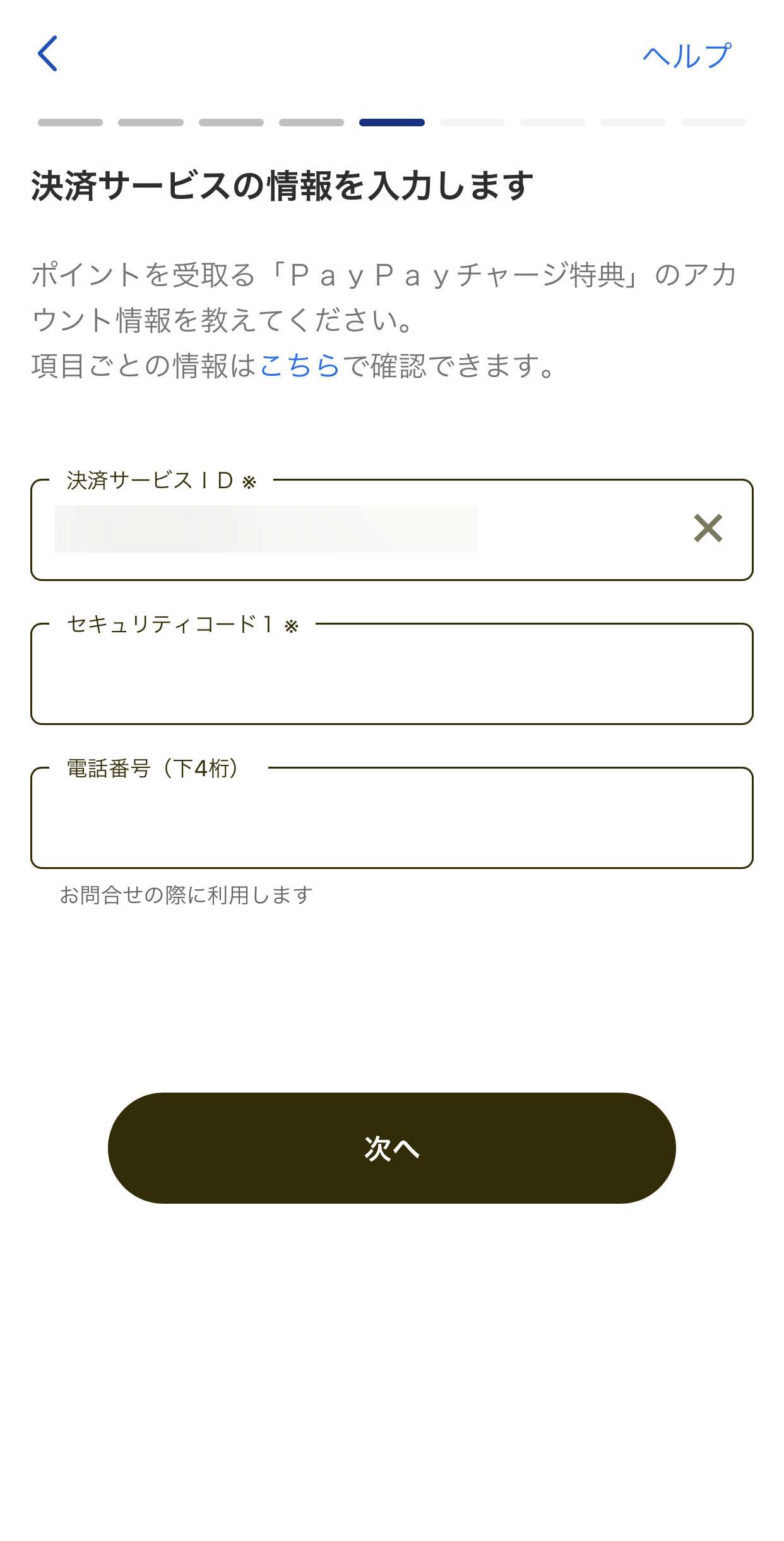Open the こちら link for item details

pyautogui.click(x=299, y=366)
